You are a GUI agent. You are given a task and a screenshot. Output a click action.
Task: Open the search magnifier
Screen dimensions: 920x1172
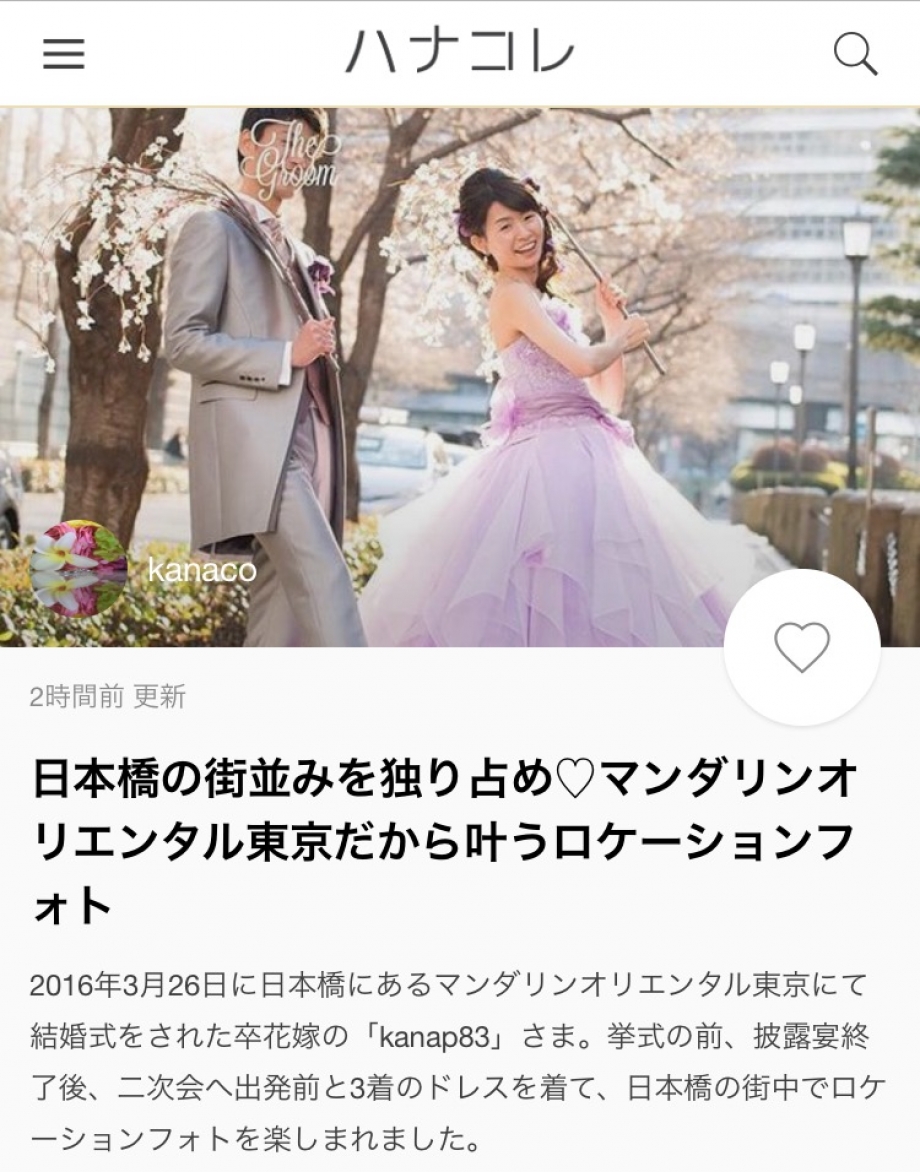(x=855, y=54)
